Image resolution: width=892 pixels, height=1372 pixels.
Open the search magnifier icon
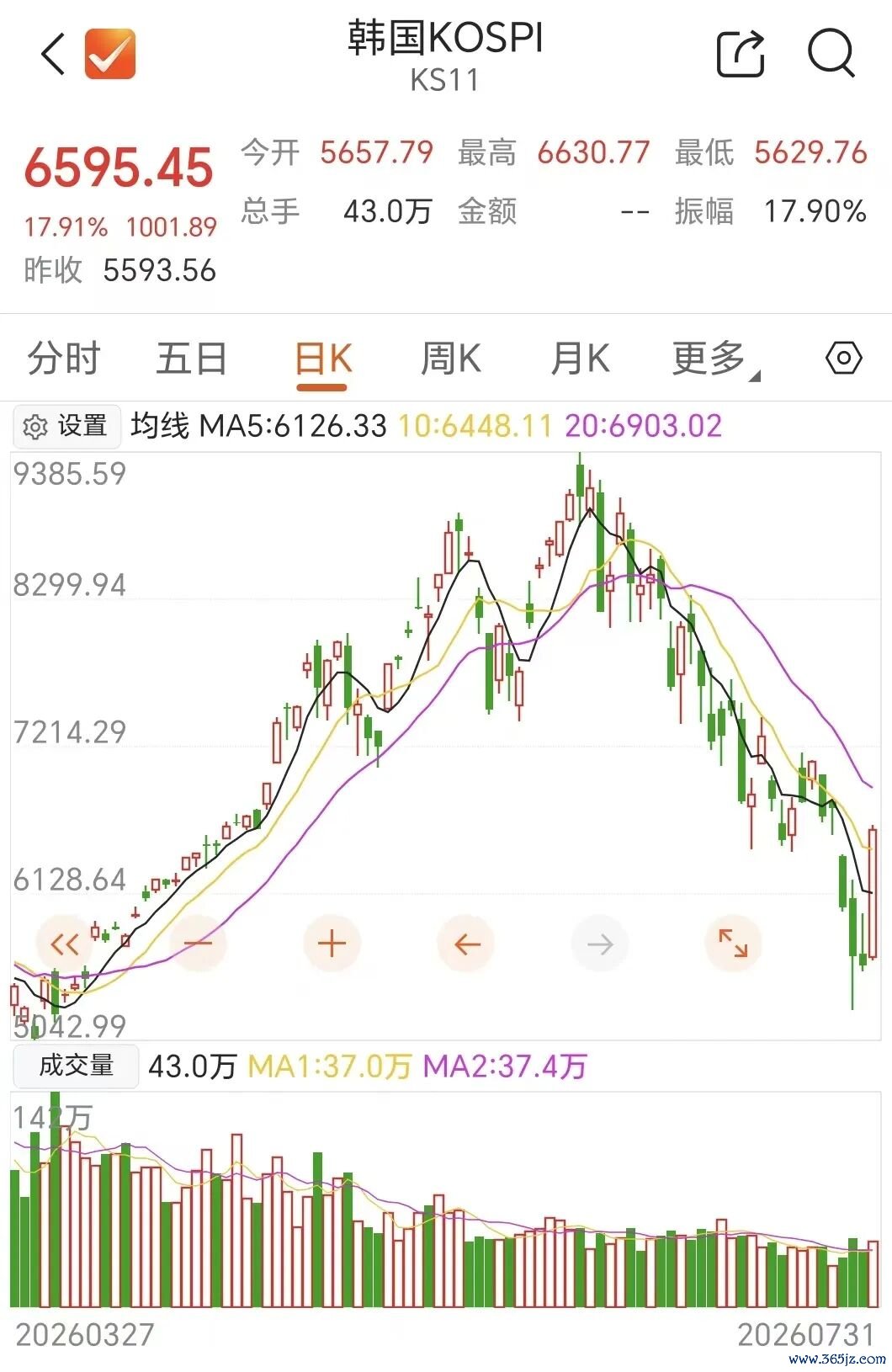click(x=831, y=53)
